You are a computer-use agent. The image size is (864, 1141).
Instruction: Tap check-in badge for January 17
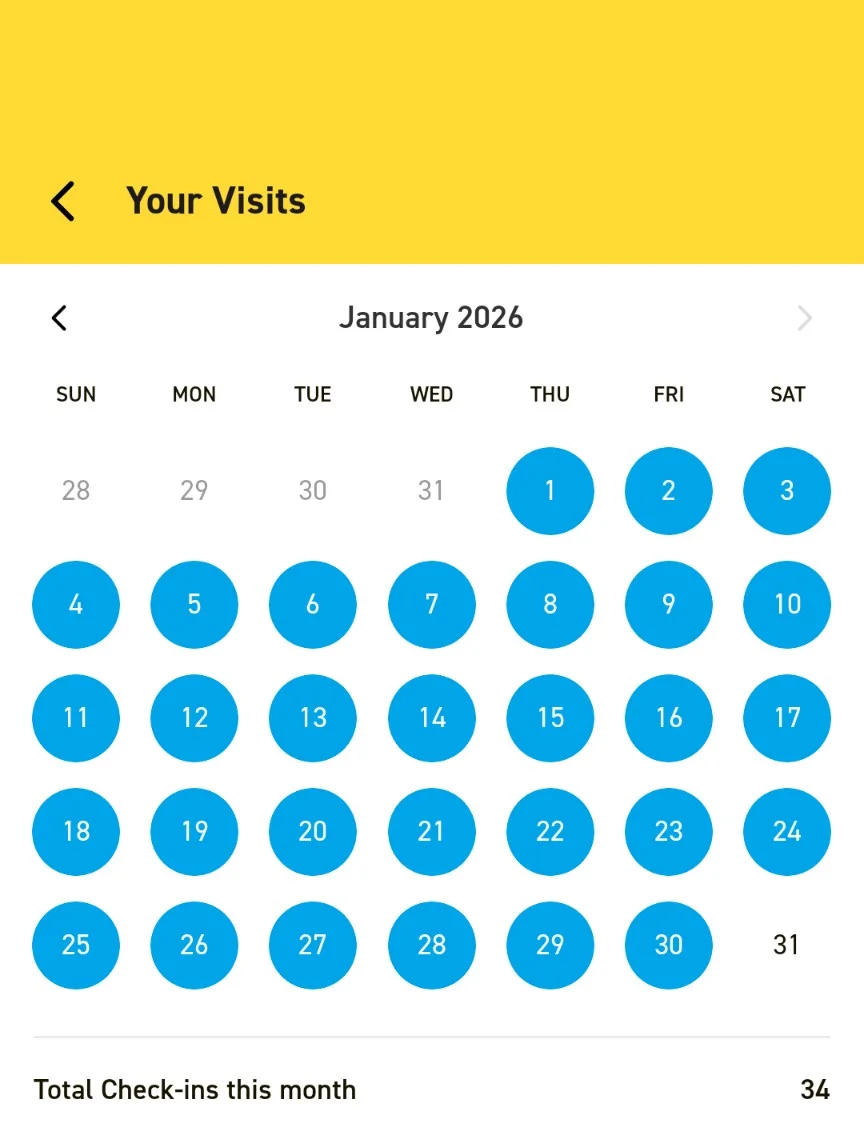click(x=787, y=717)
